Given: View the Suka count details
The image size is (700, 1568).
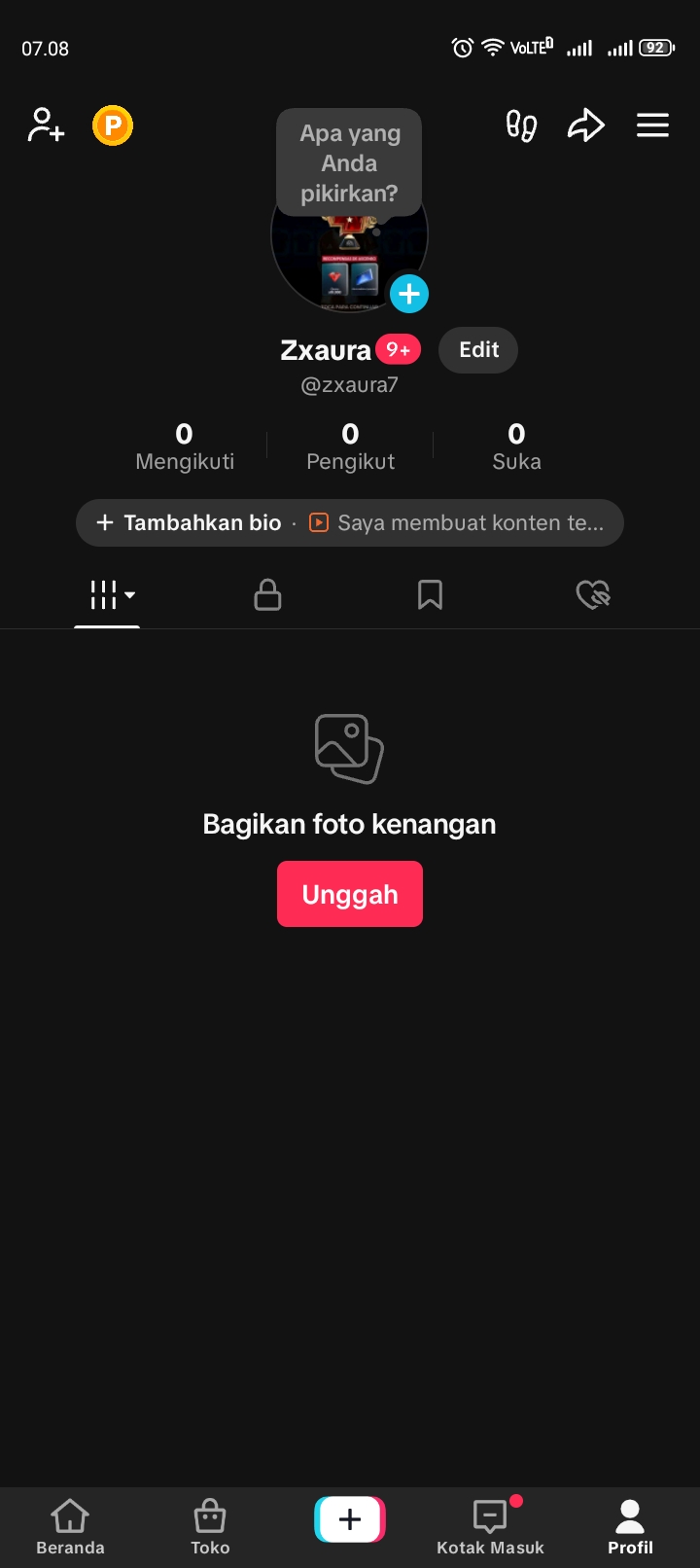Looking at the screenshot, I should [x=516, y=446].
